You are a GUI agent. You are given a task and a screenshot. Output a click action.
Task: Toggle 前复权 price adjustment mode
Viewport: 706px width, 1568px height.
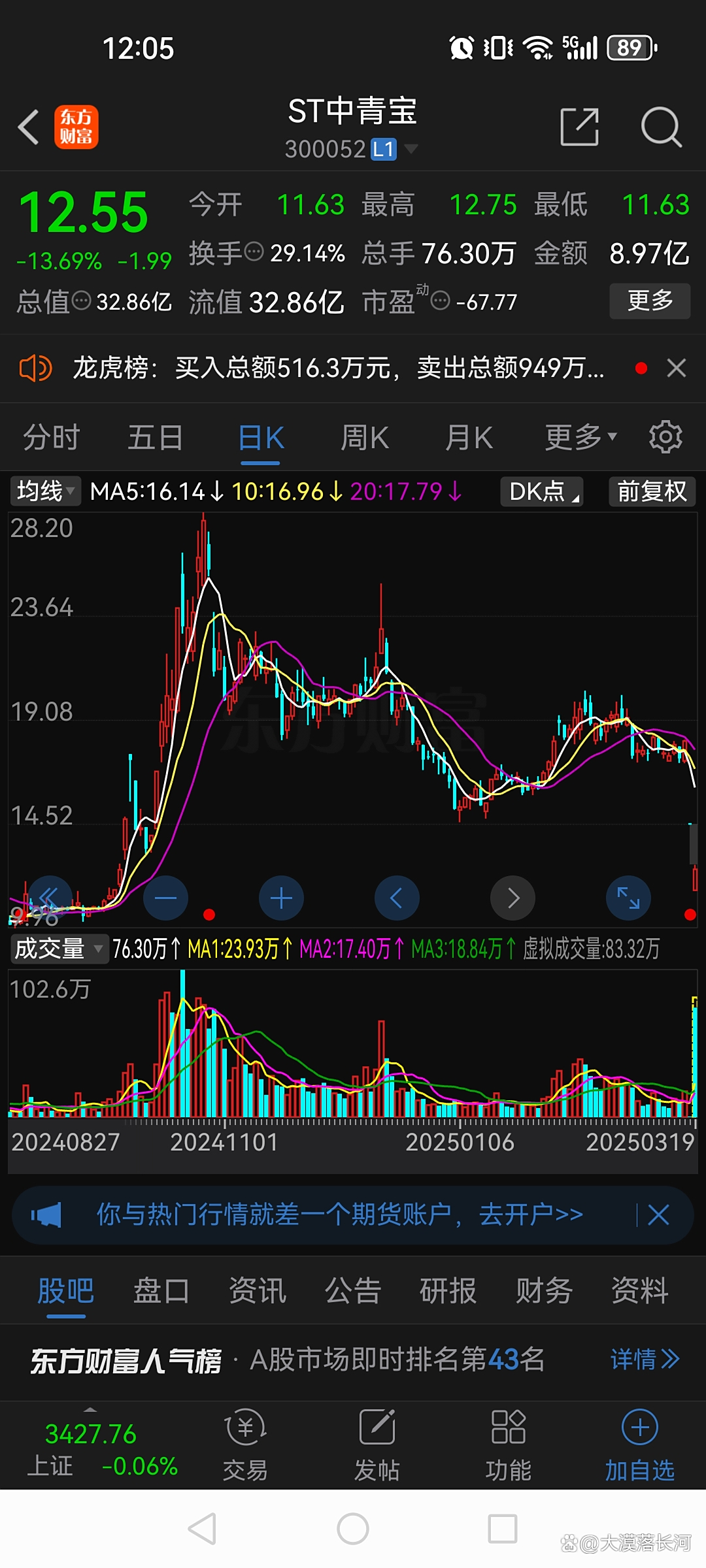click(x=650, y=492)
